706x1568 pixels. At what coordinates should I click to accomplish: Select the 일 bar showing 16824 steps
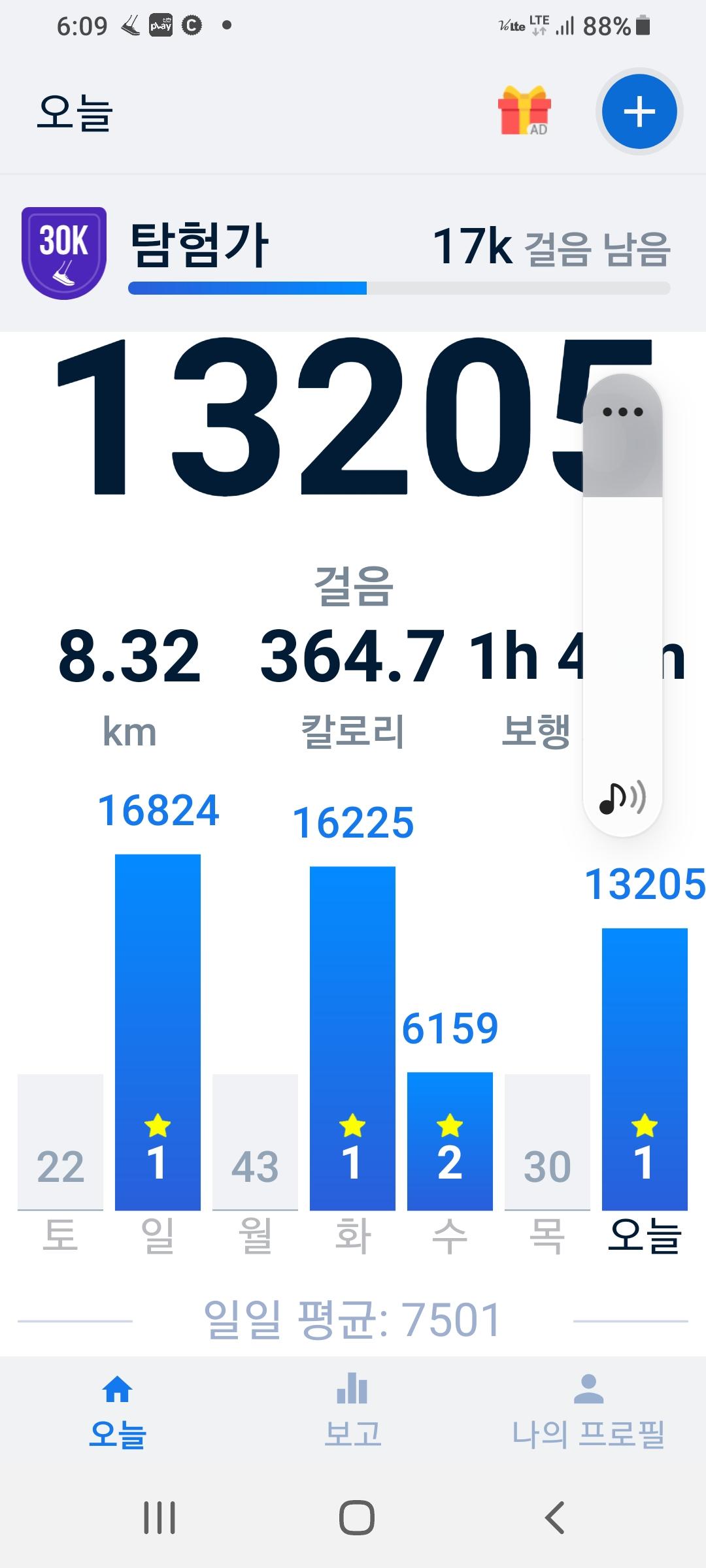click(158, 1032)
